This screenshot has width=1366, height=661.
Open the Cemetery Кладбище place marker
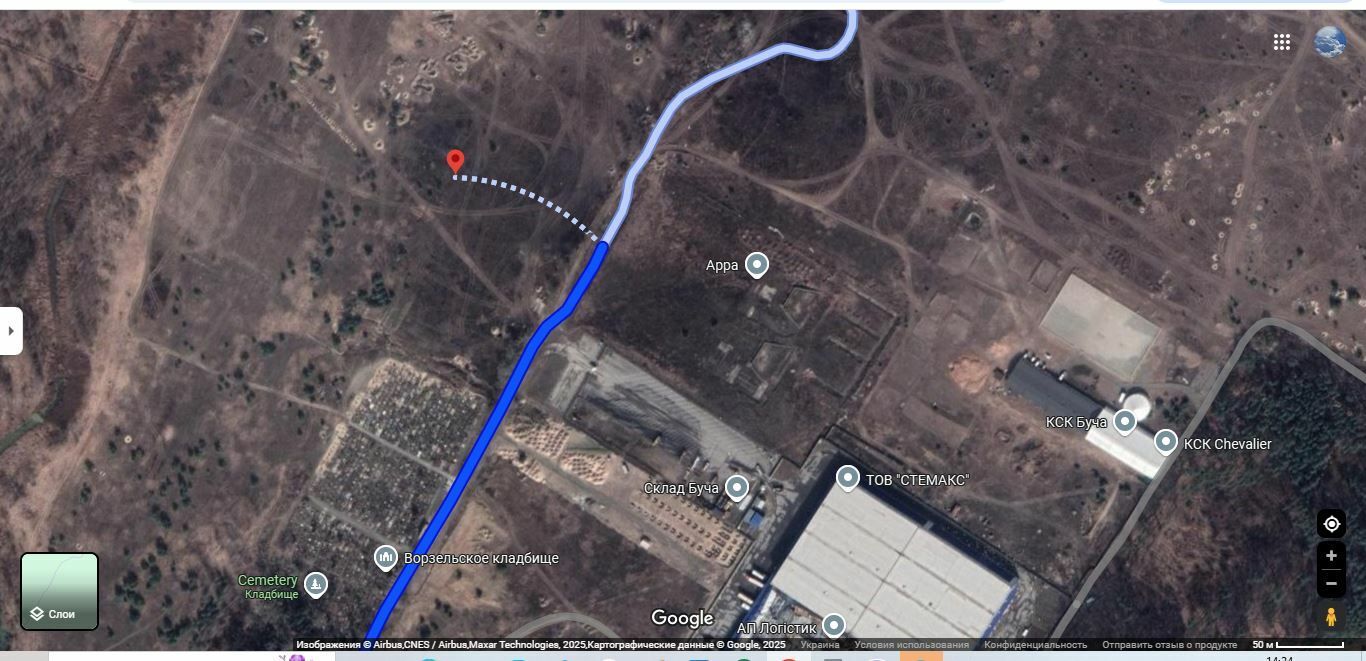(316, 584)
